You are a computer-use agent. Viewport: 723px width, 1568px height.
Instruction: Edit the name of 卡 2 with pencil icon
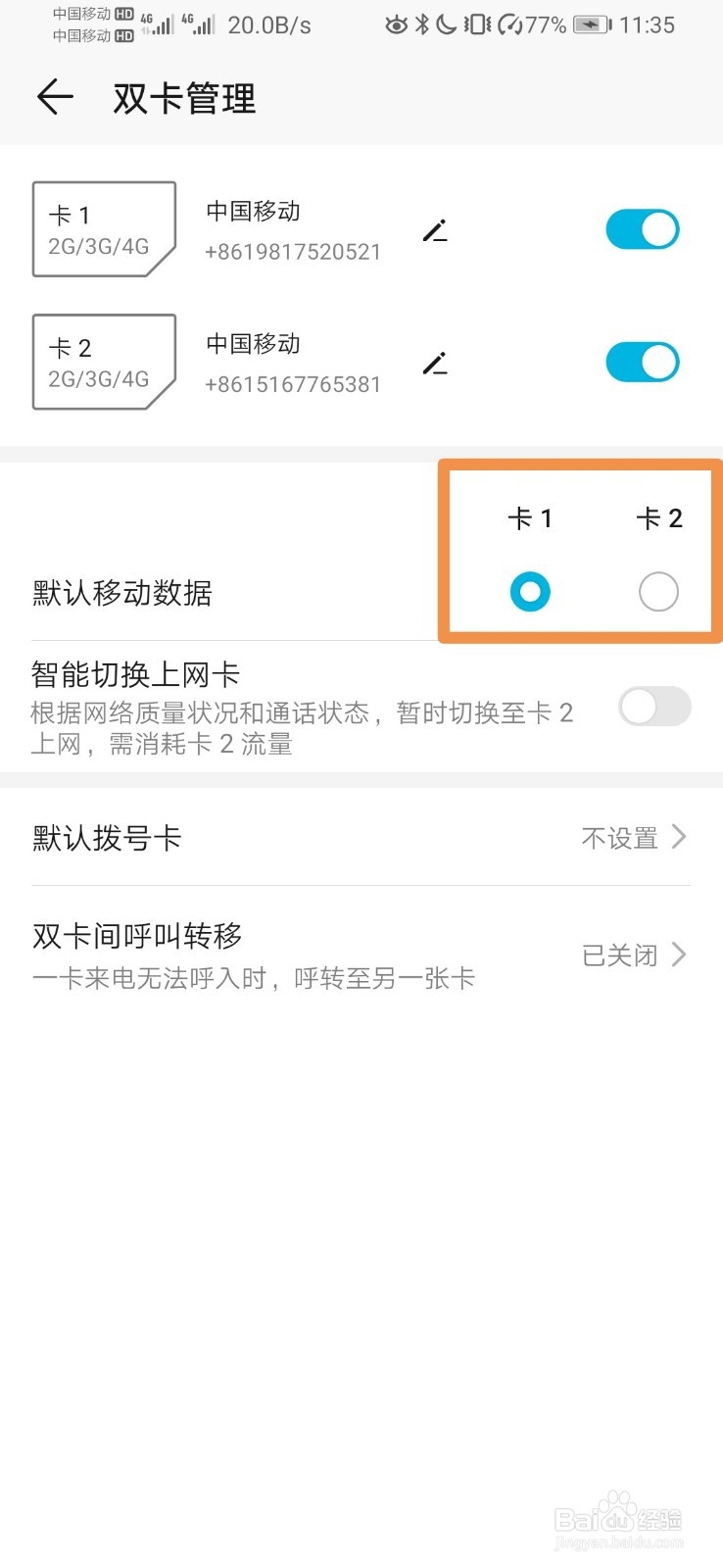click(x=435, y=364)
